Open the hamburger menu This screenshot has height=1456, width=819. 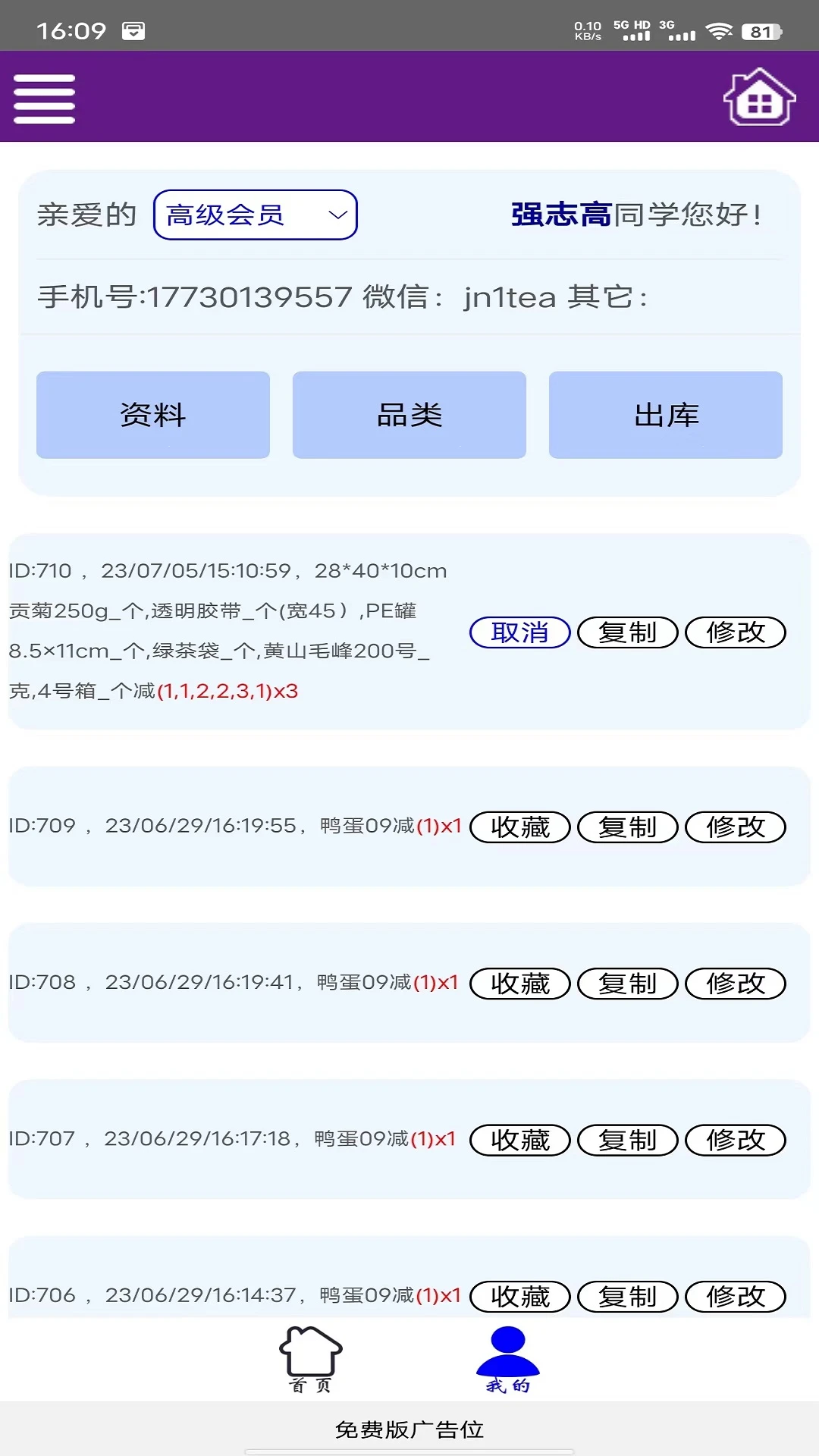point(43,99)
